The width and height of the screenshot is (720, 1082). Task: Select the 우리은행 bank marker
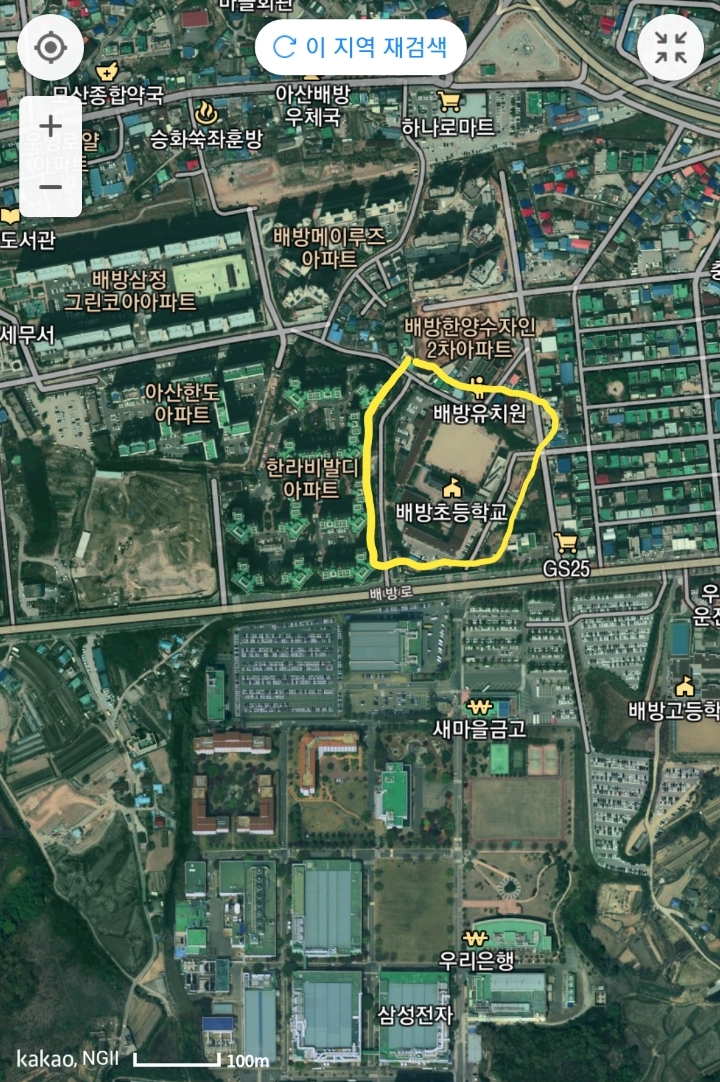(479, 940)
